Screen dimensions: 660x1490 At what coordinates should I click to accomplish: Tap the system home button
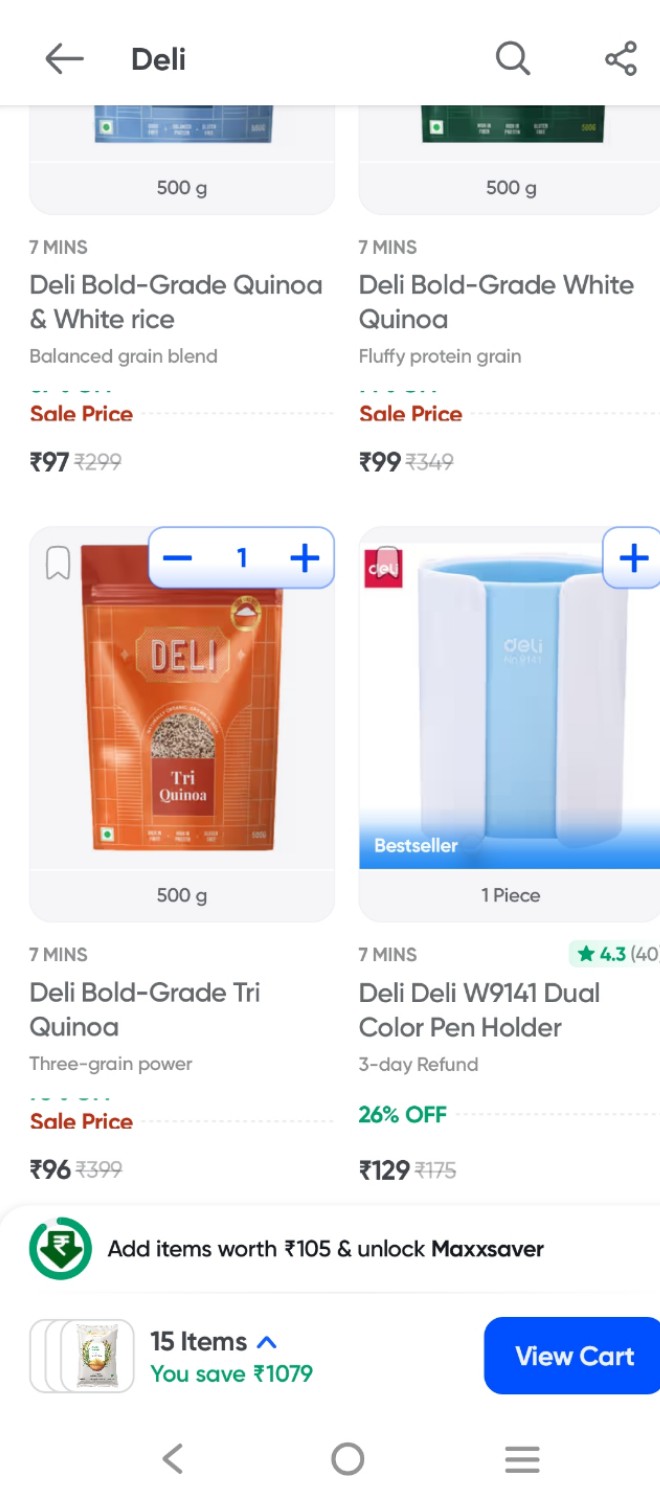pos(347,1459)
